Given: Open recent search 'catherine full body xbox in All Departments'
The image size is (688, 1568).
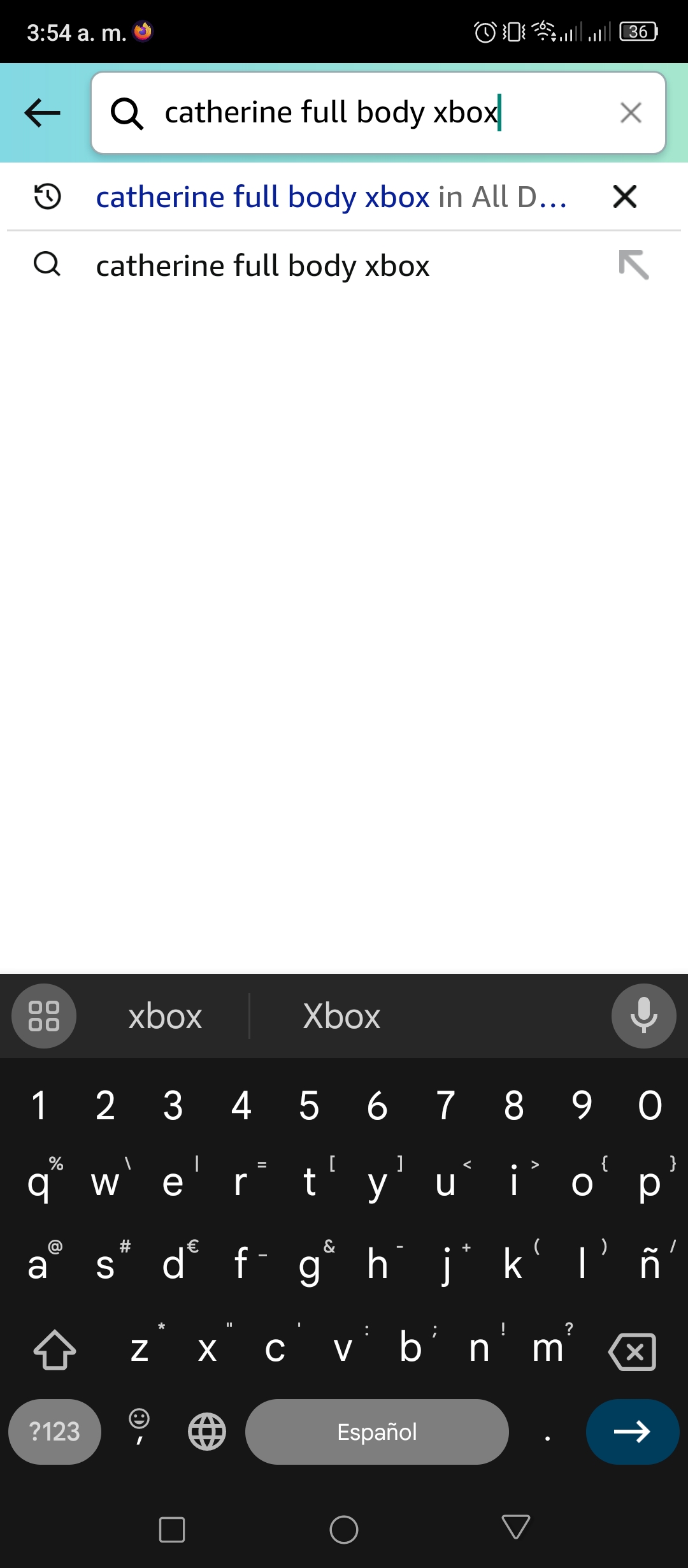Looking at the screenshot, I should [331, 196].
